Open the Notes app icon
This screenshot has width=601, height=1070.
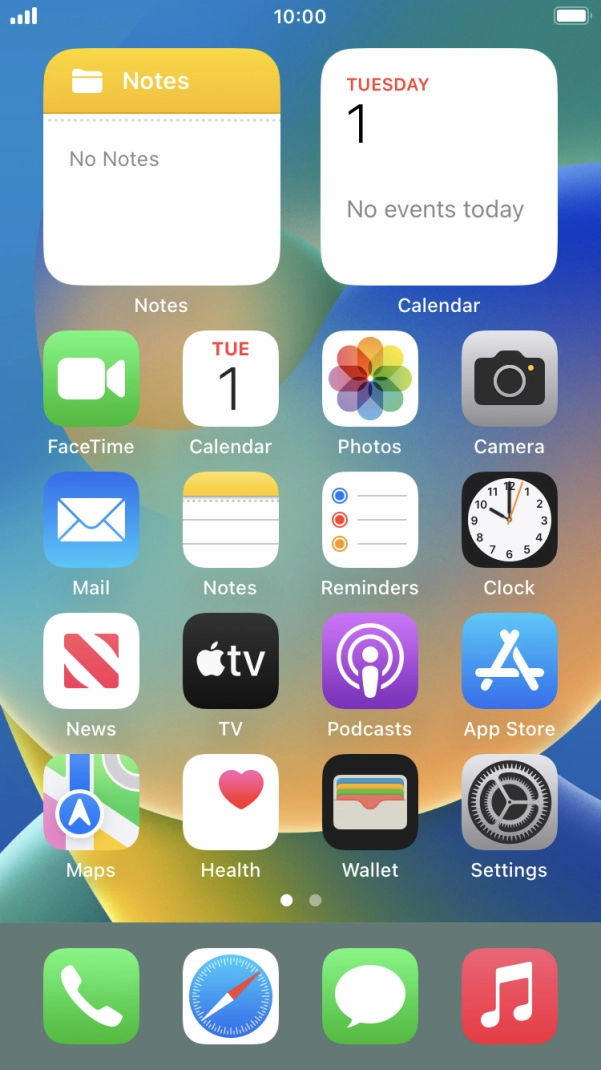tap(230, 520)
